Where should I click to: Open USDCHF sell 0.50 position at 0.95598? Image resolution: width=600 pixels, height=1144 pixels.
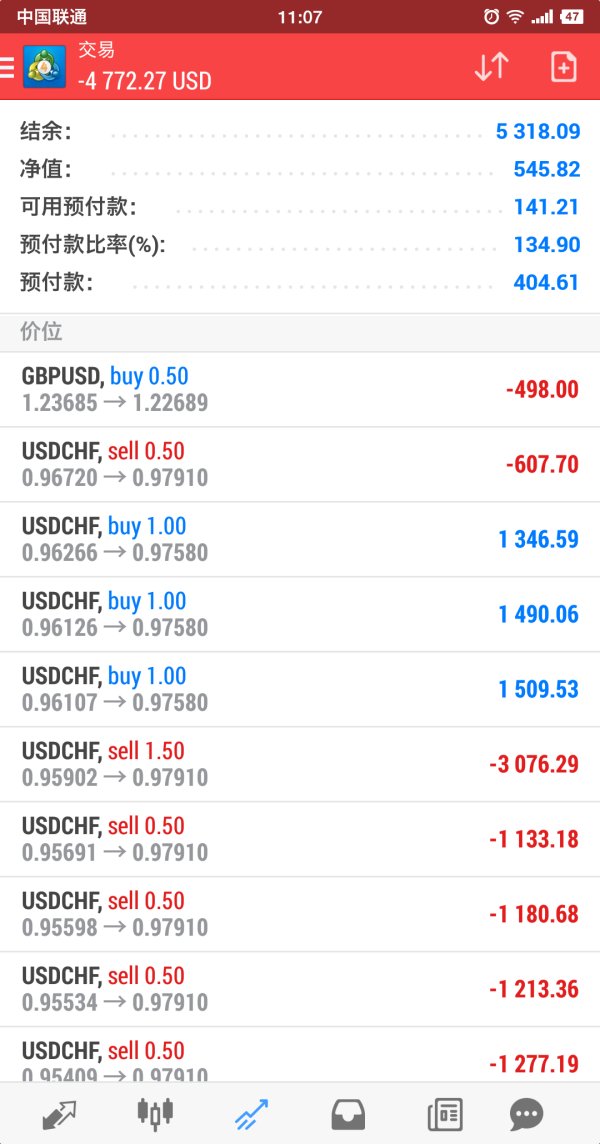pos(300,916)
